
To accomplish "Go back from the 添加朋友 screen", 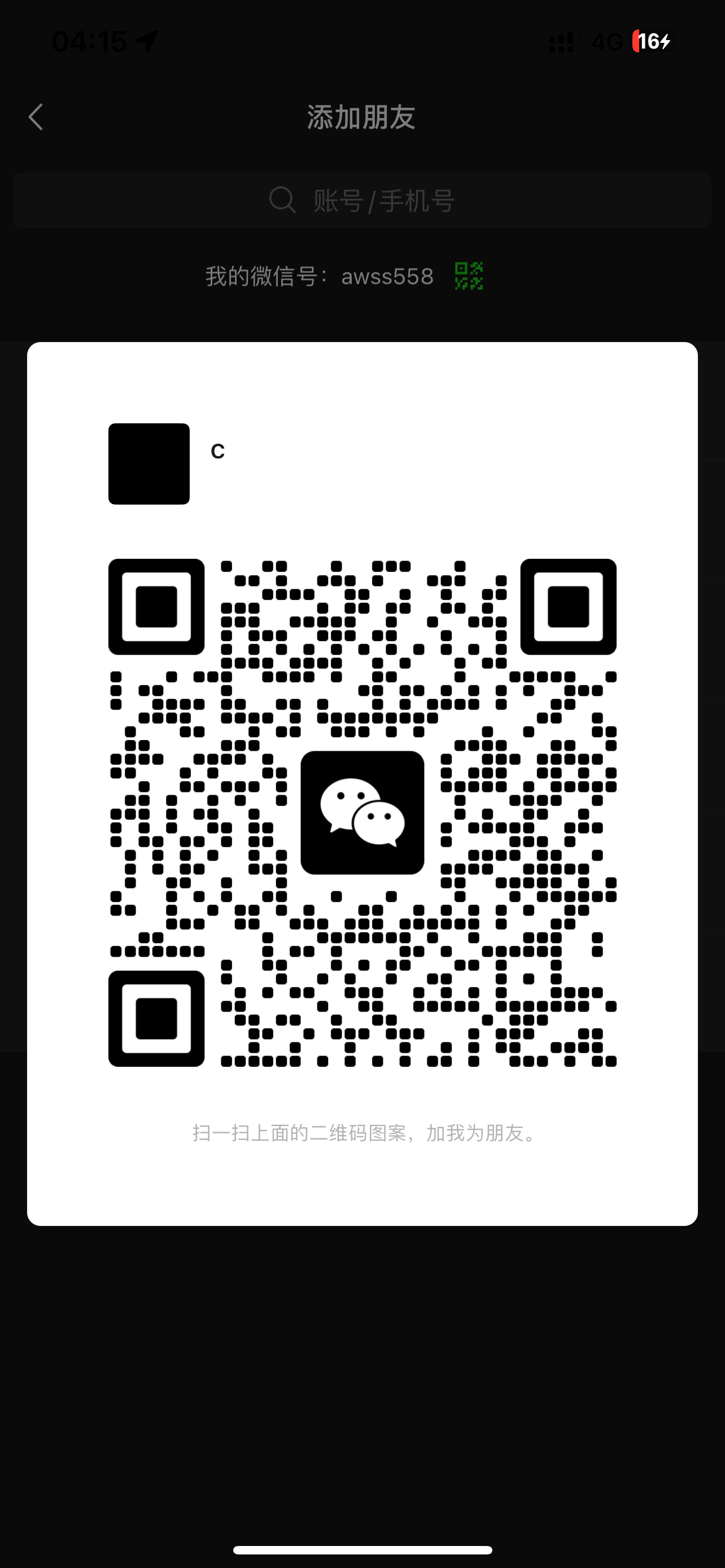I will pos(36,117).
